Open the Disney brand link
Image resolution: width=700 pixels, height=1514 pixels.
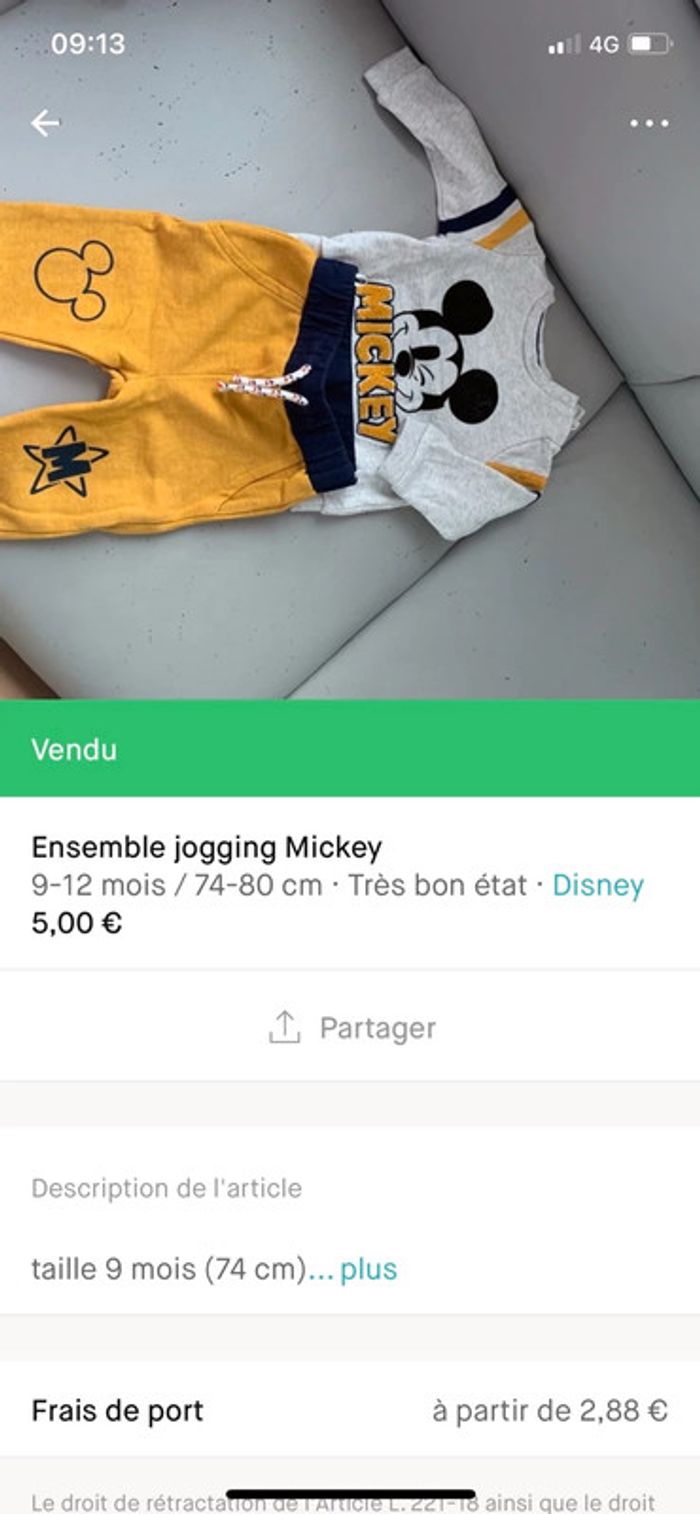click(x=598, y=885)
